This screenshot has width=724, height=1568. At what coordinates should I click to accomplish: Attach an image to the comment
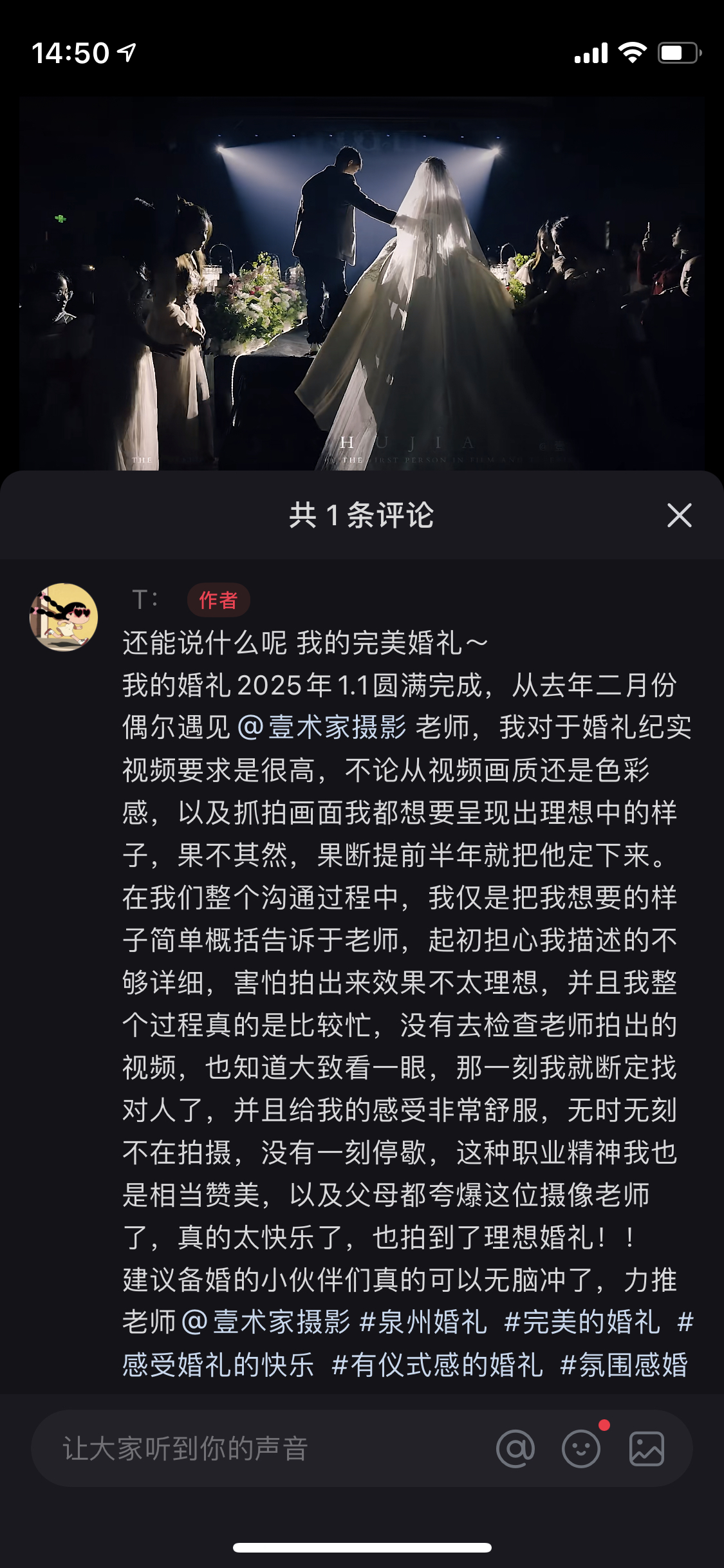646,1449
